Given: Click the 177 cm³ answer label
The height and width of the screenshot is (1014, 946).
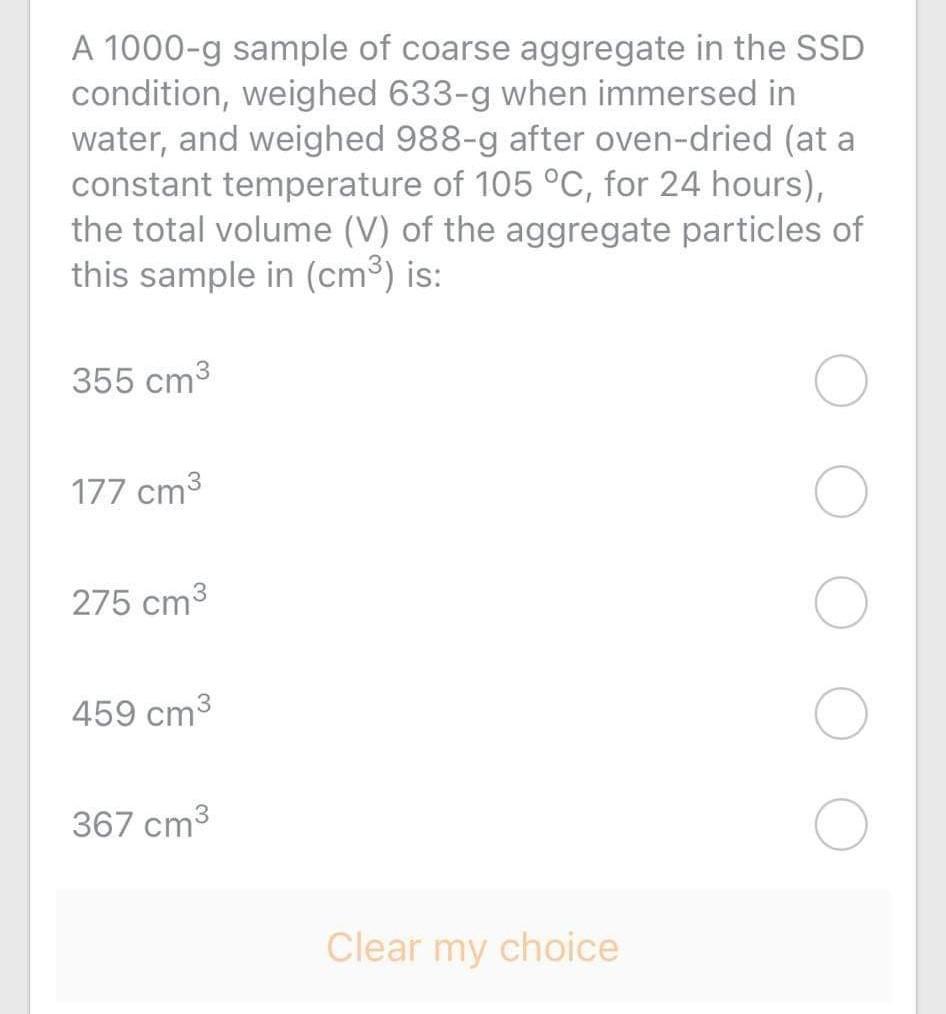Looking at the screenshot, I should (134, 490).
